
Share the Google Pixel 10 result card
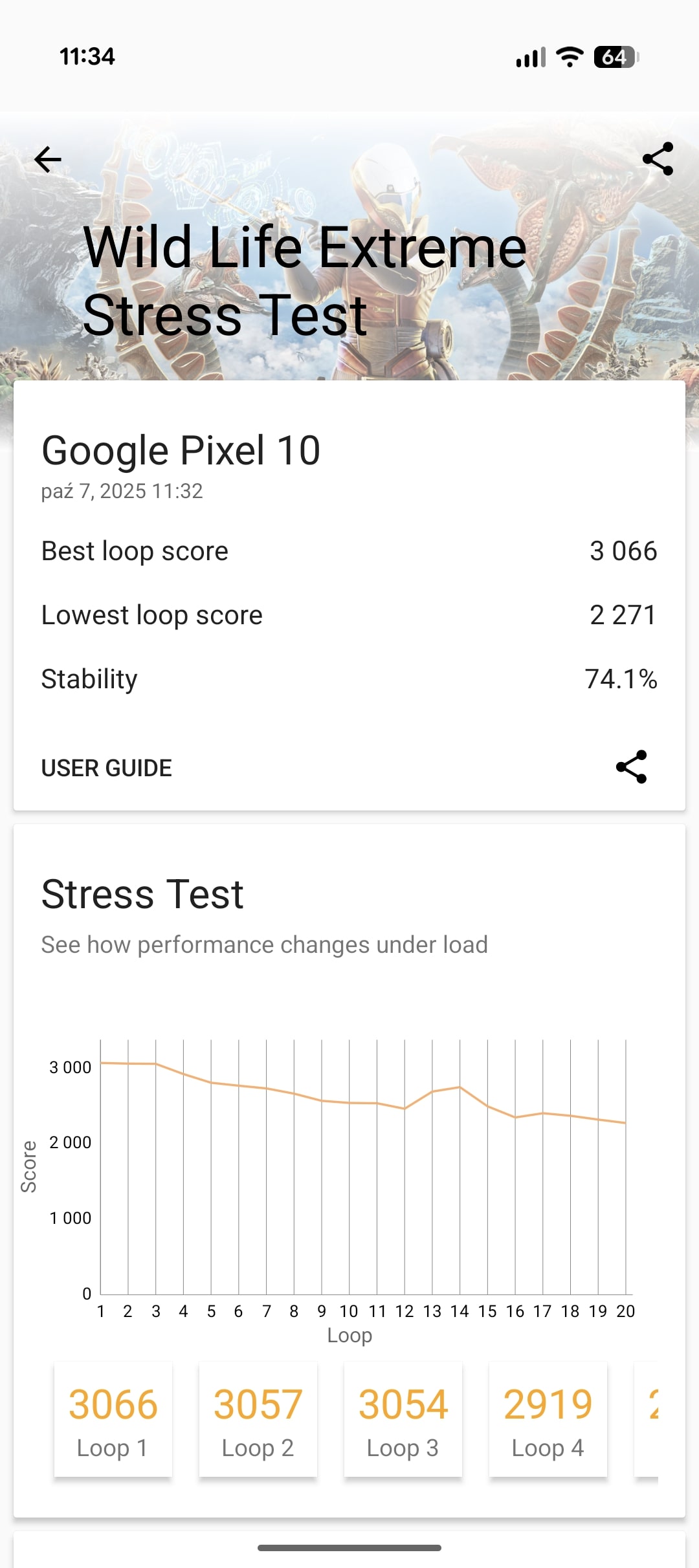(631, 767)
